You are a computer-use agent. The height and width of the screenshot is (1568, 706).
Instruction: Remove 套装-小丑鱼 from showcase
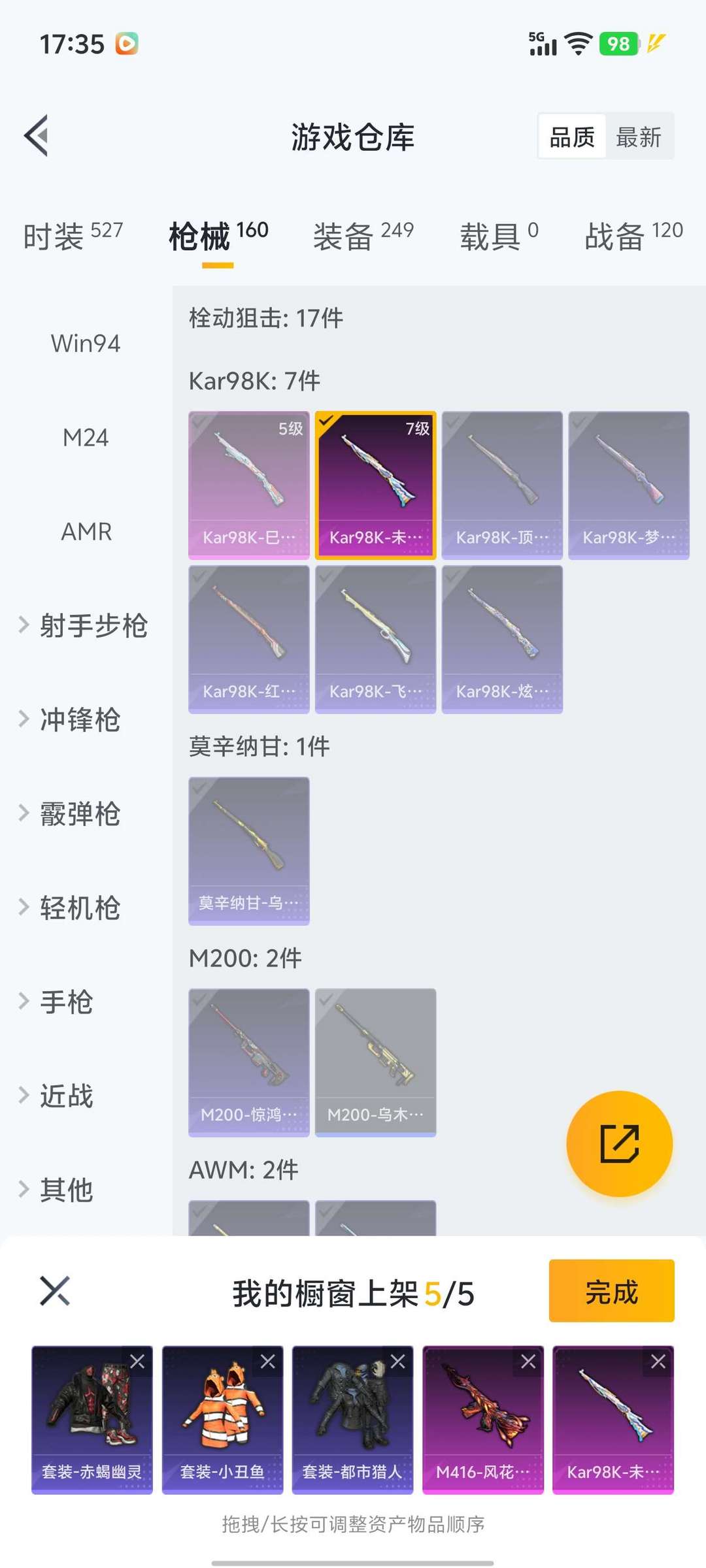[267, 1362]
